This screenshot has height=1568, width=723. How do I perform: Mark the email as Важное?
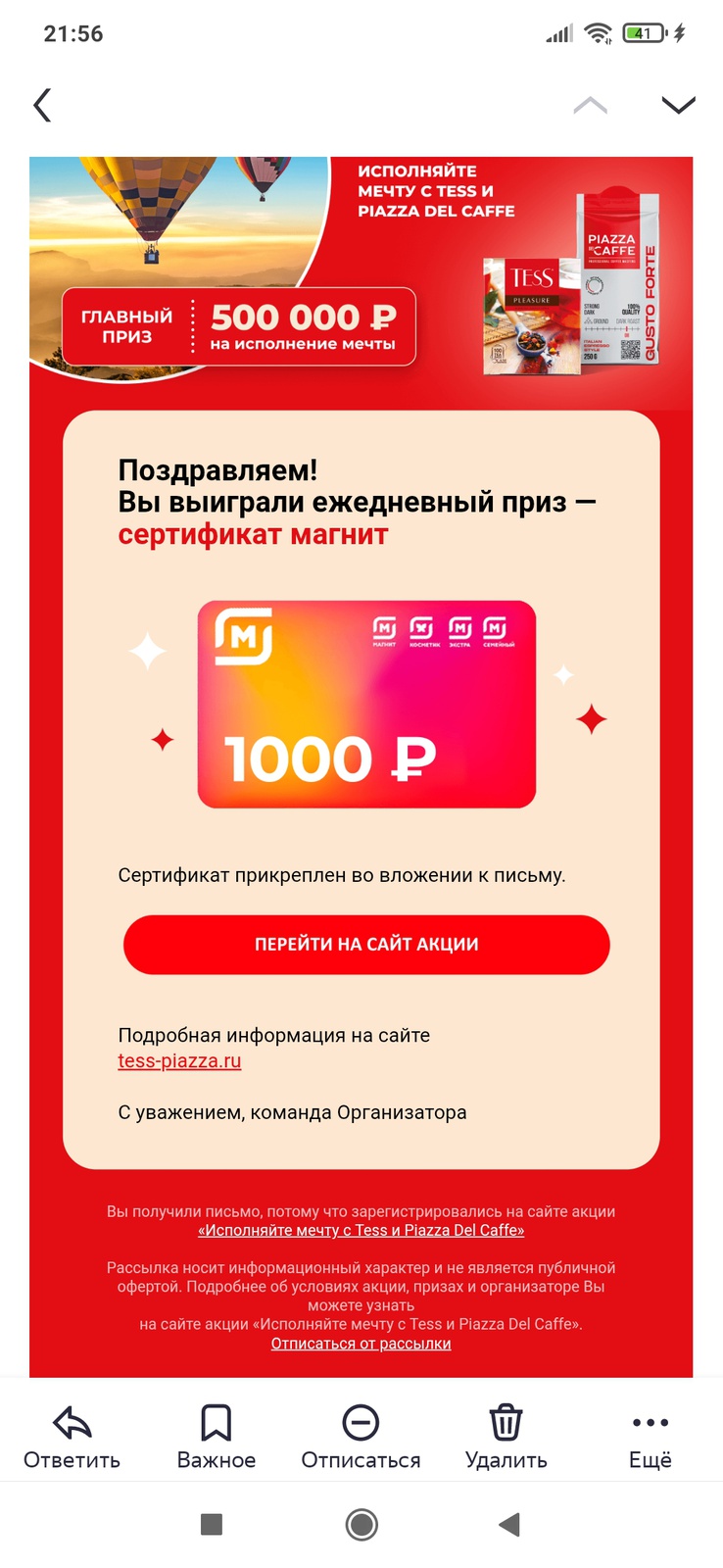point(216,1436)
